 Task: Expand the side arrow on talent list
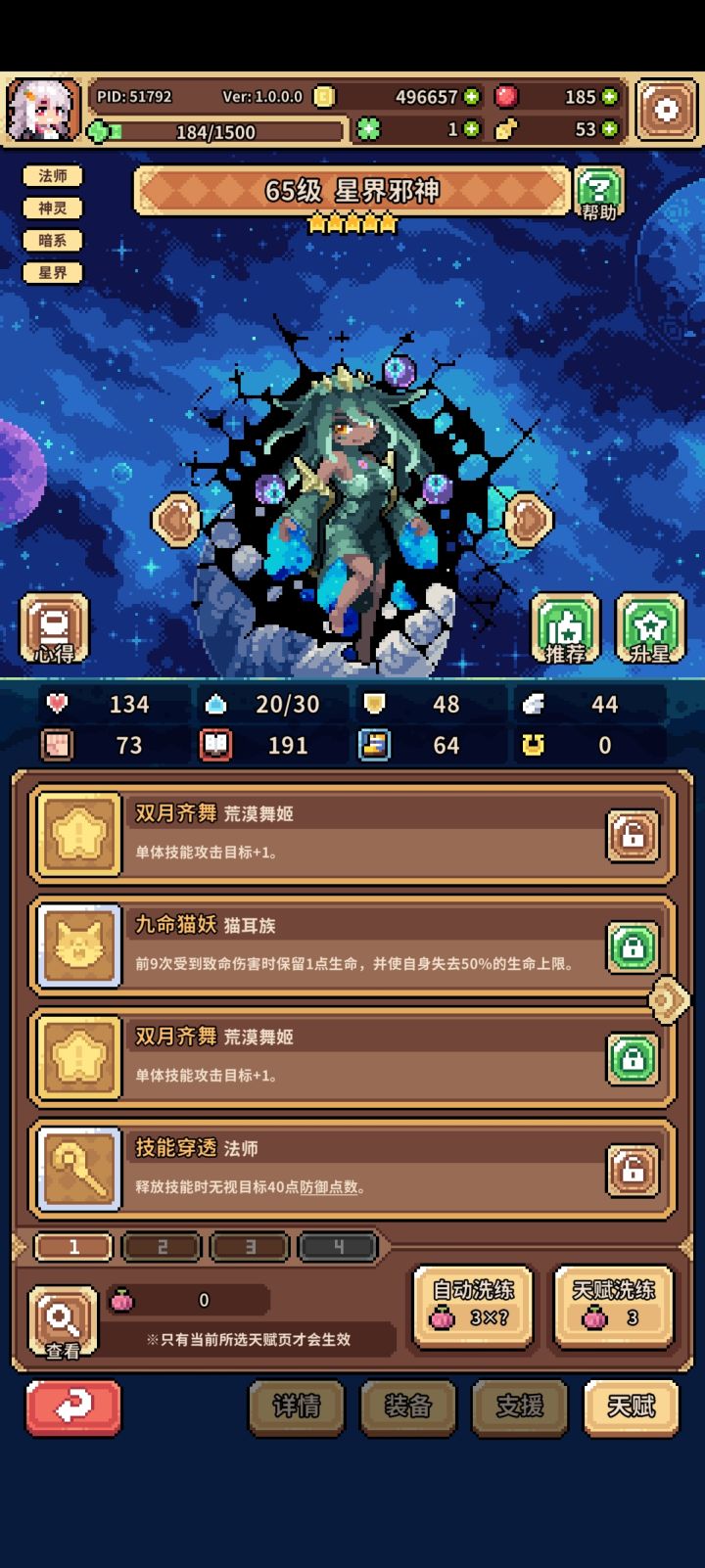click(669, 998)
